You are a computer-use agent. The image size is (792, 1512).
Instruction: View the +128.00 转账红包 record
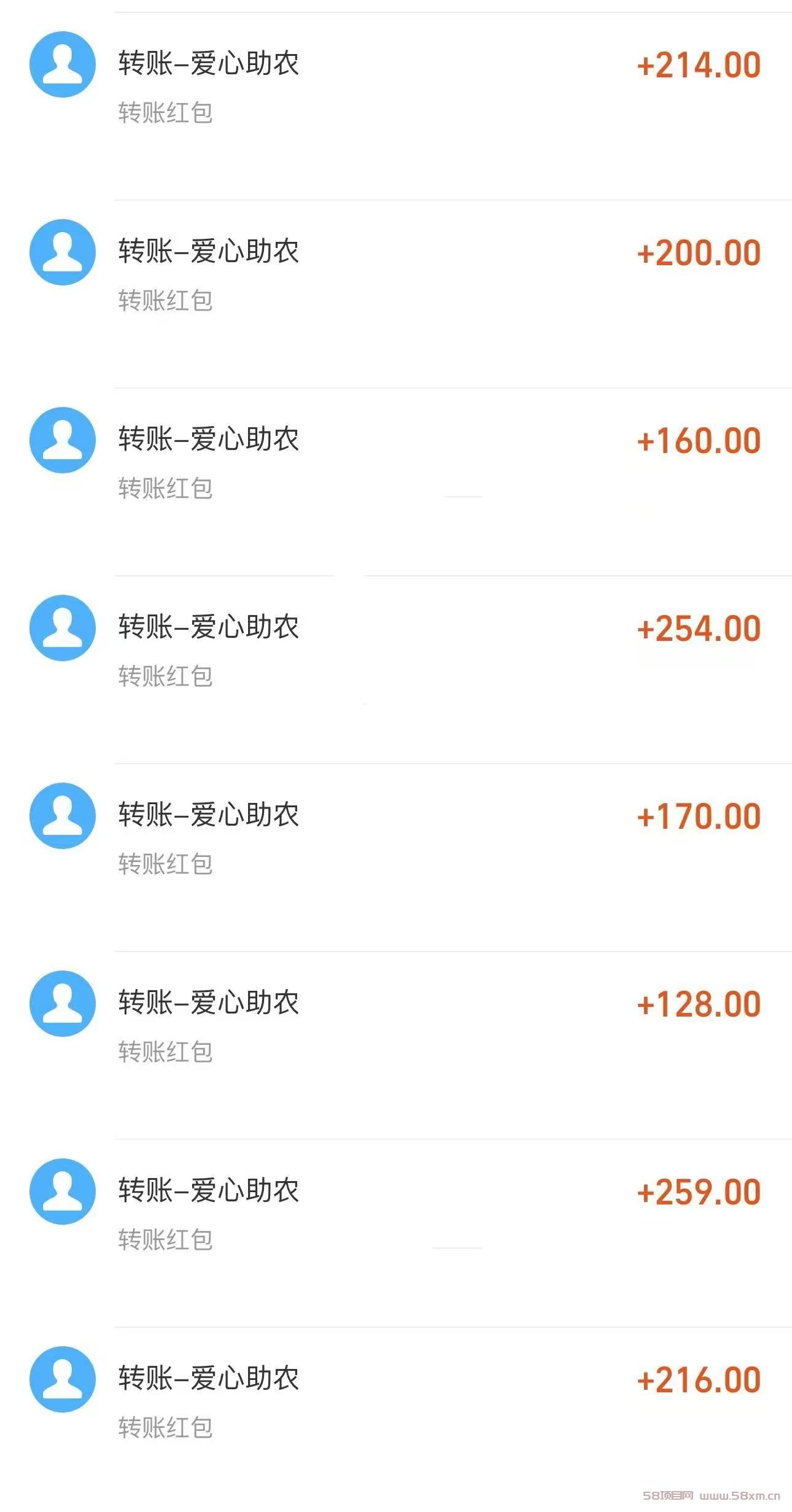396,1045
